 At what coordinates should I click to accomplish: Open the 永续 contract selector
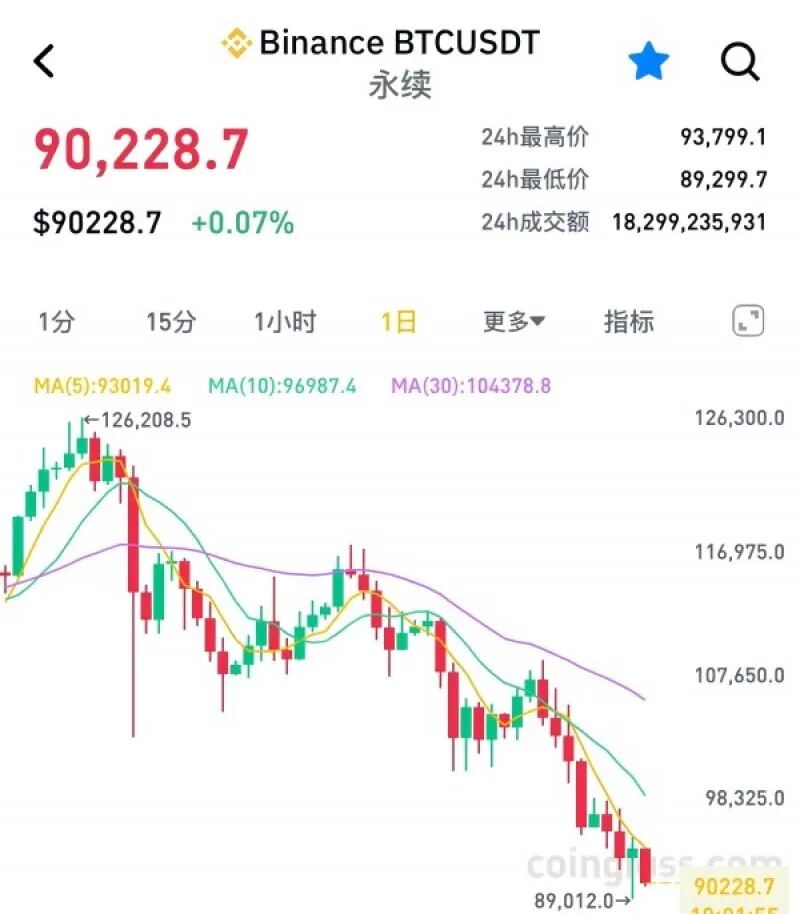tap(400, 86)
